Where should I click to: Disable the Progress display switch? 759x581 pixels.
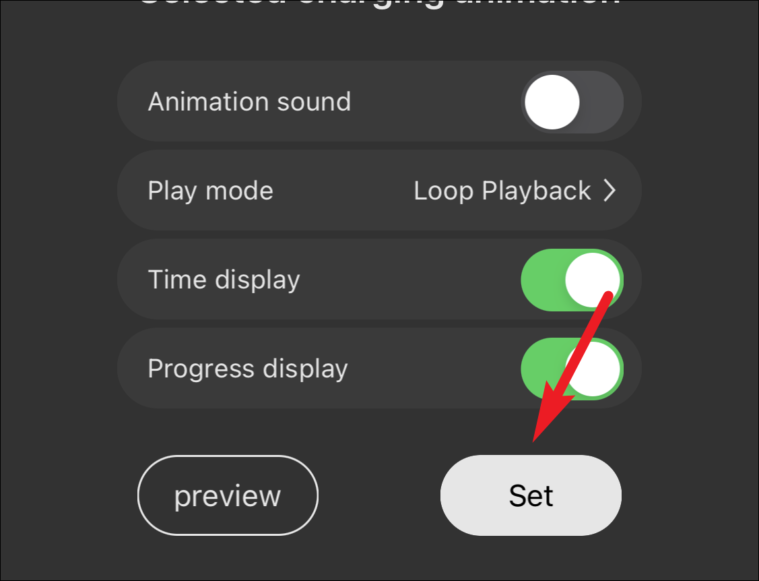coord(572,368)
